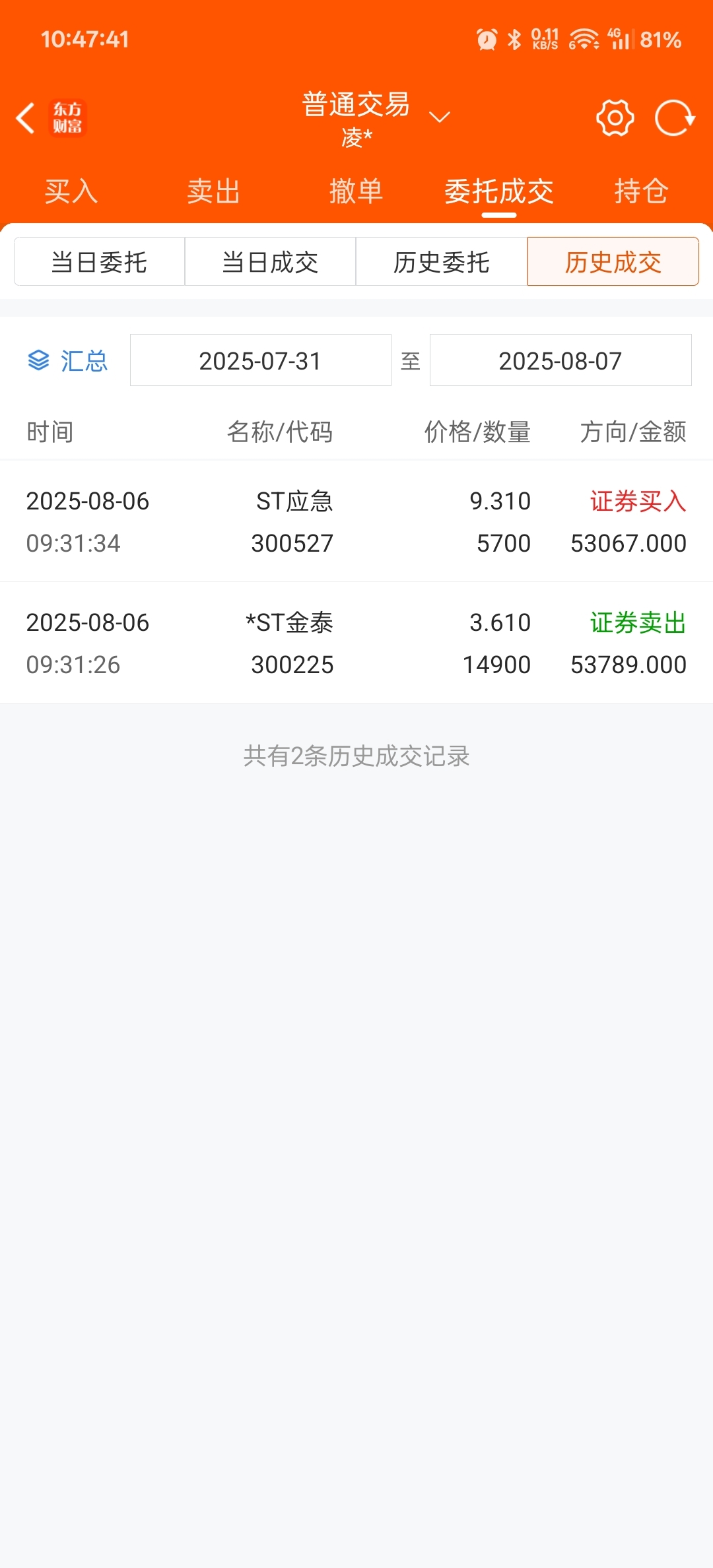This screenshot has height=1568, width=713.
Task: Switch to the 买入 tab
Action: click(71, 192)
